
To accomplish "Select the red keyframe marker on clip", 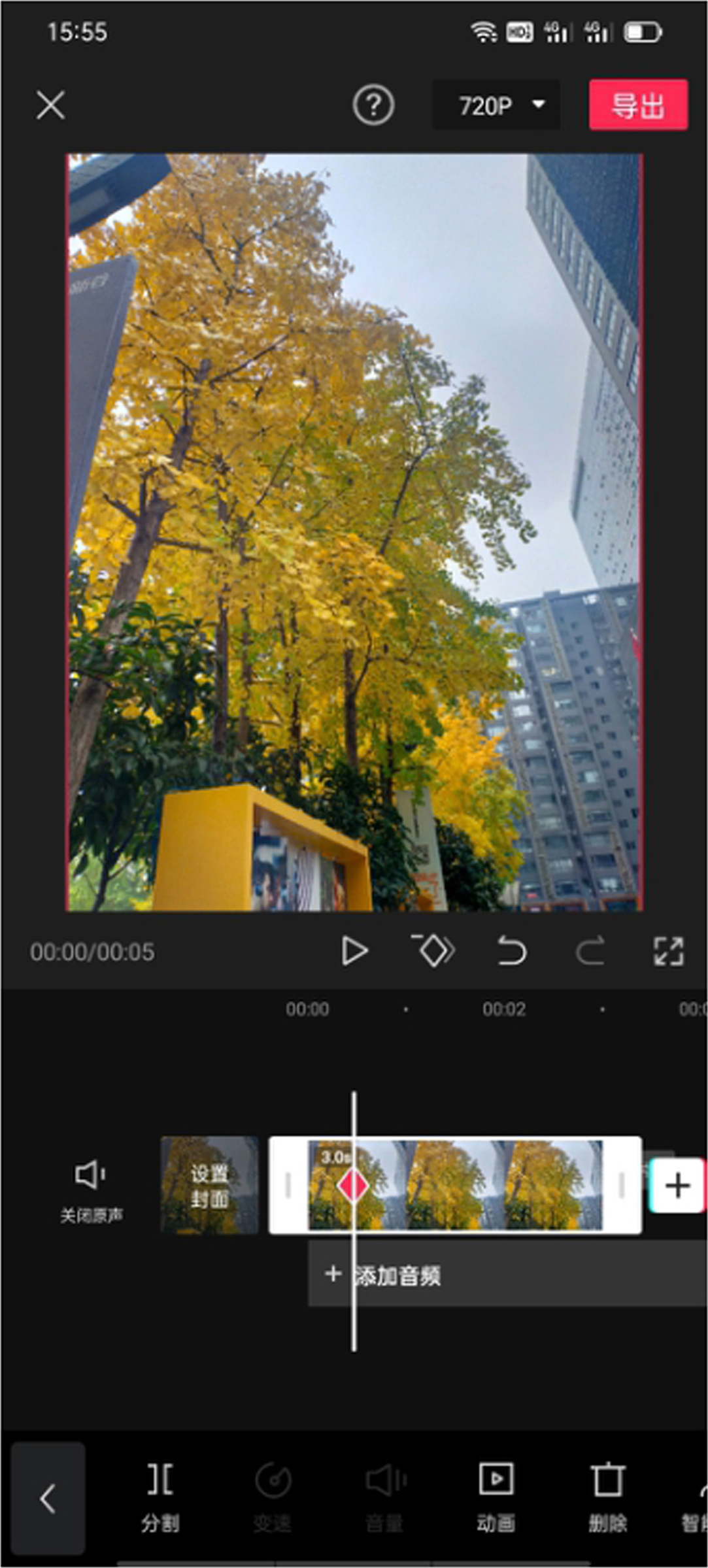I will point(353,1186).
